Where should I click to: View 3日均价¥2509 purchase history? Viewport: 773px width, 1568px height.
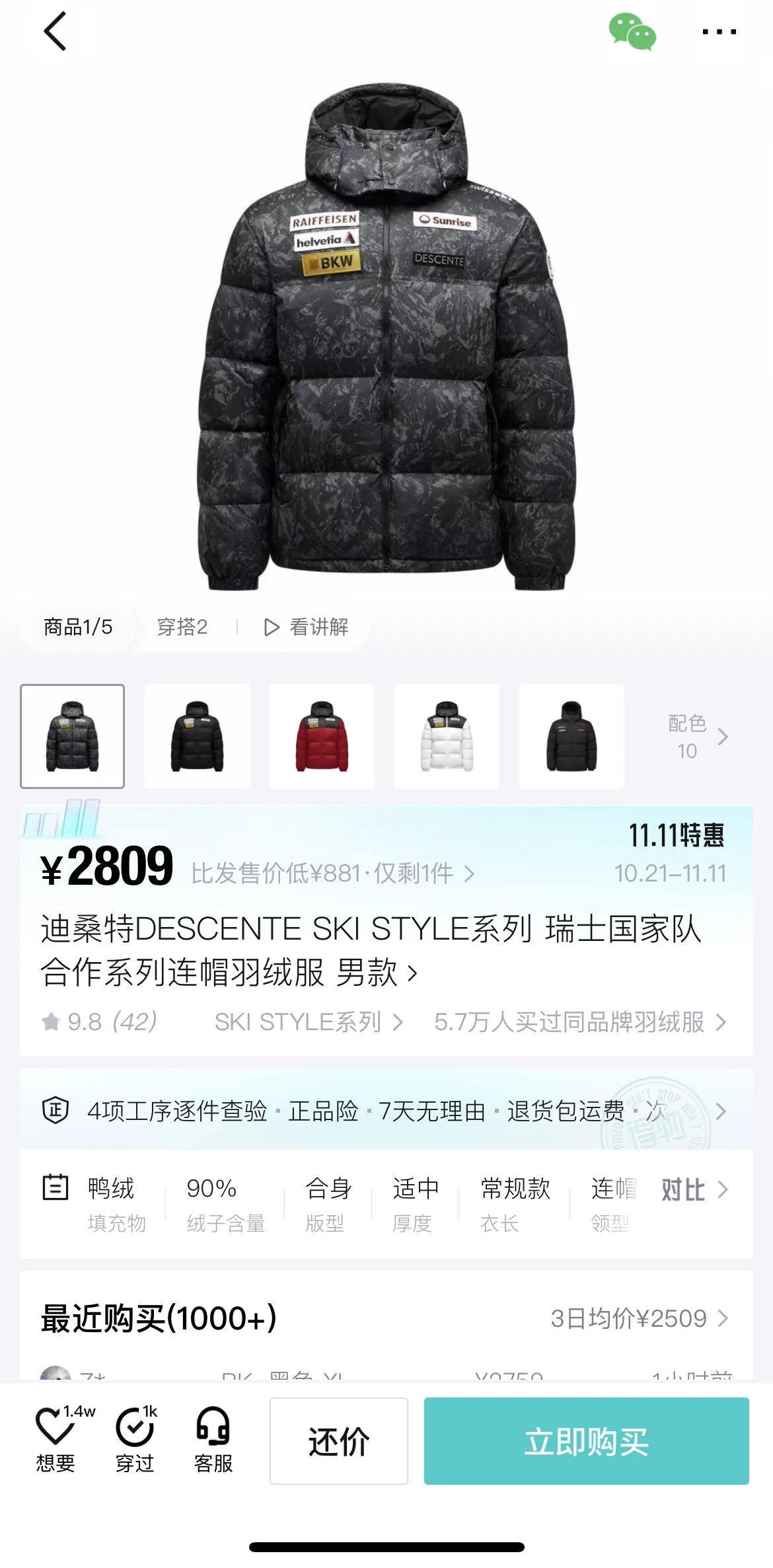click(x=639, y=1319)
